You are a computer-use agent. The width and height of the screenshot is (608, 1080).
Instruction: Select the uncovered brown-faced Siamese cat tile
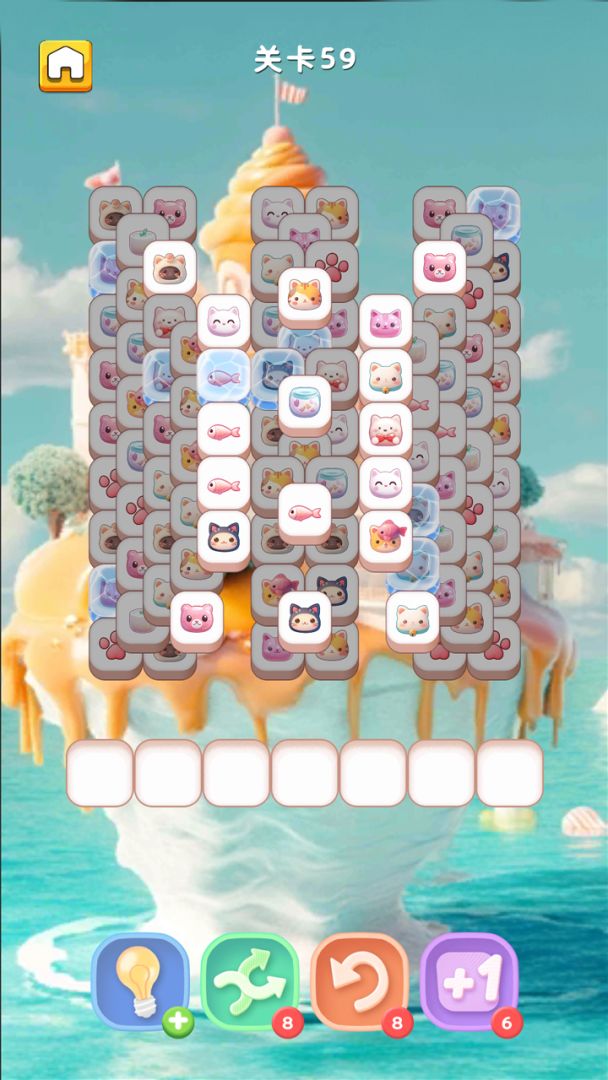point(169,267)
